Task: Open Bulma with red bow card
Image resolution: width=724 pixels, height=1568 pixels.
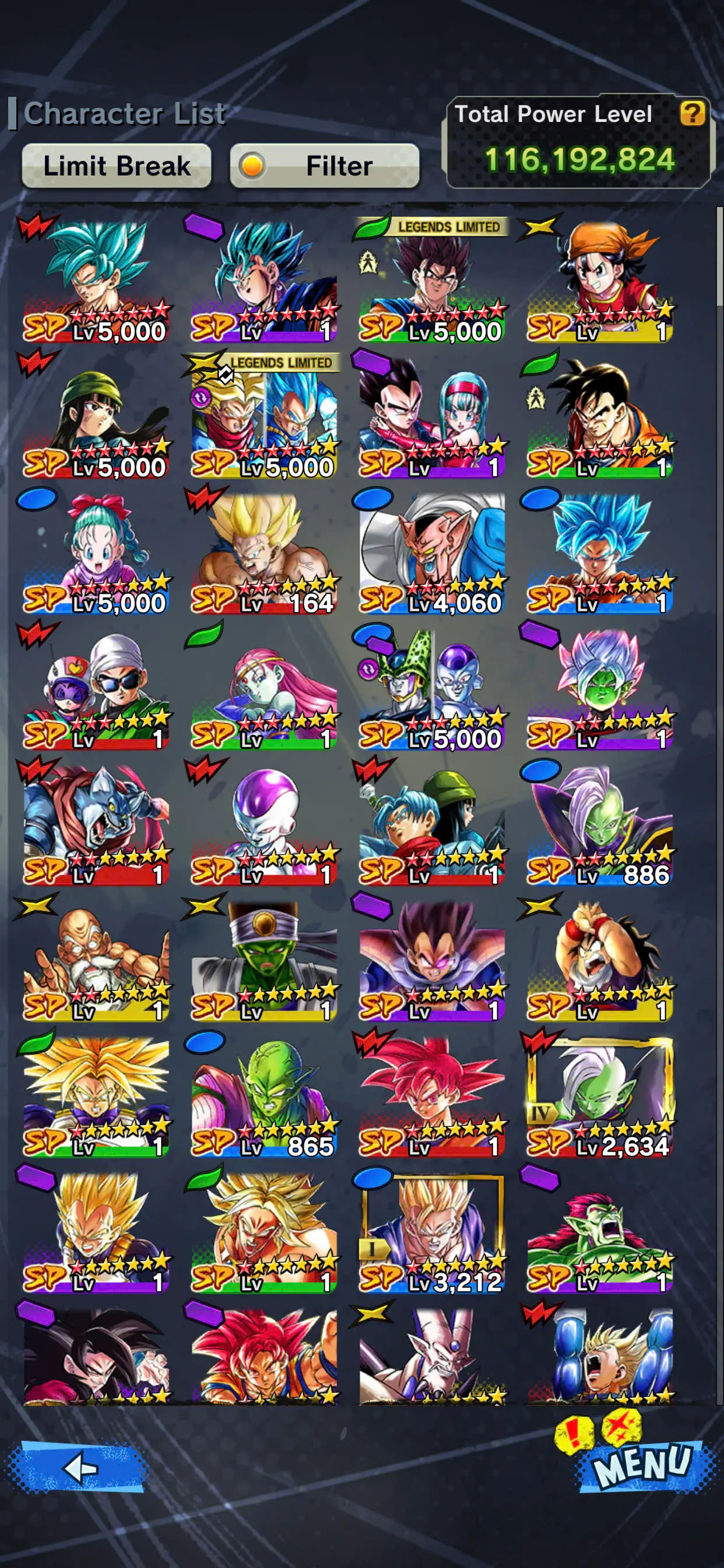Action: [96, 552]
